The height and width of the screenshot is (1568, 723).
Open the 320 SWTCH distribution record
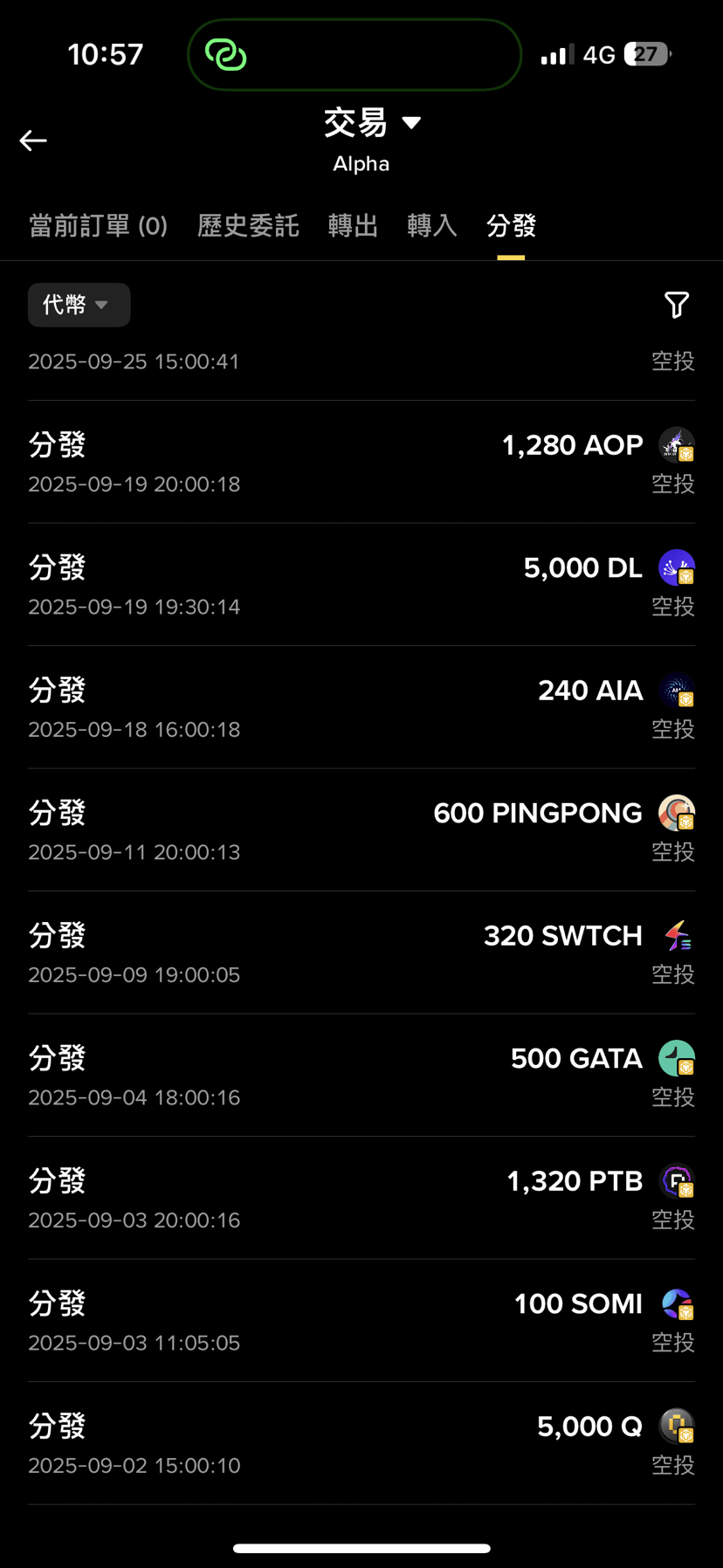(x=361, y=953)
